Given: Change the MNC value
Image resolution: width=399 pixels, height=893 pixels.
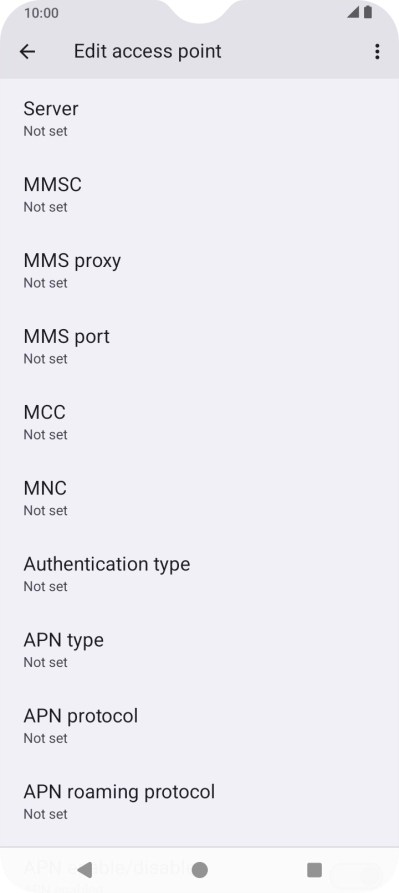Looking at the screenshot, I should click(x=199, y=498).
